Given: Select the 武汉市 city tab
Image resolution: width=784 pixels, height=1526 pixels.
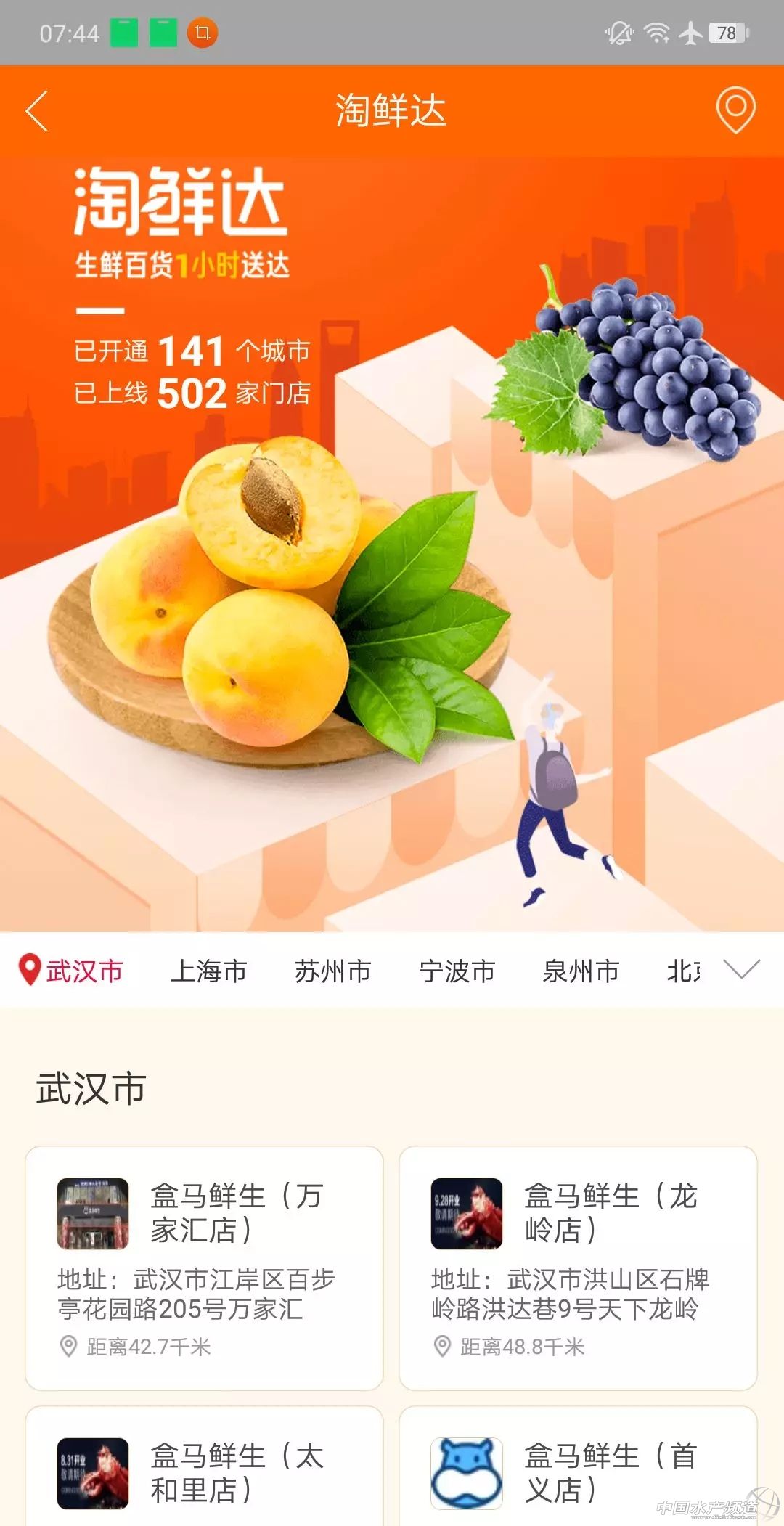Looking at the screenshot, I should point(73,971).
